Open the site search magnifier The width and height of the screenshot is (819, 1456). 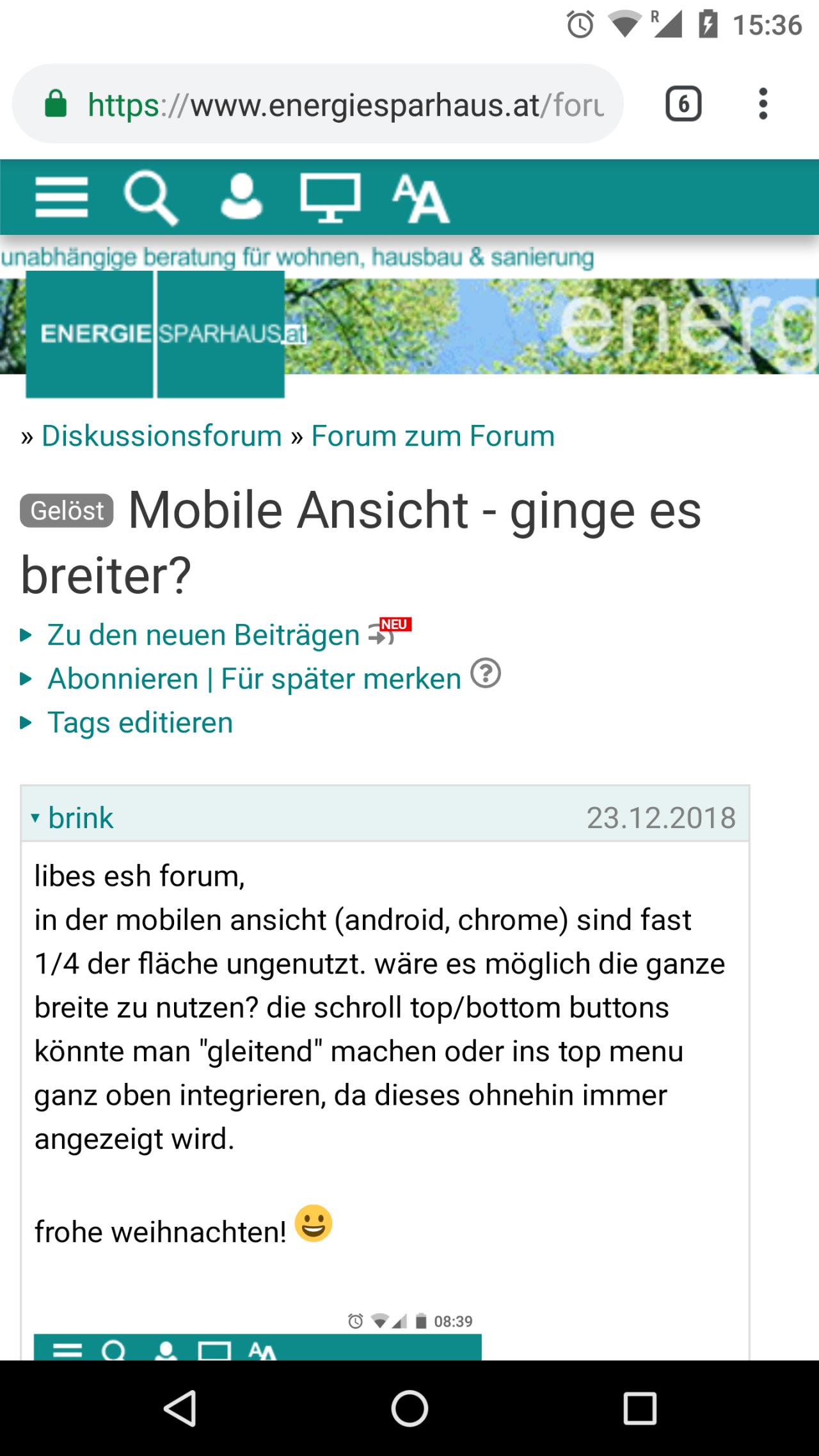pos(151,198)
